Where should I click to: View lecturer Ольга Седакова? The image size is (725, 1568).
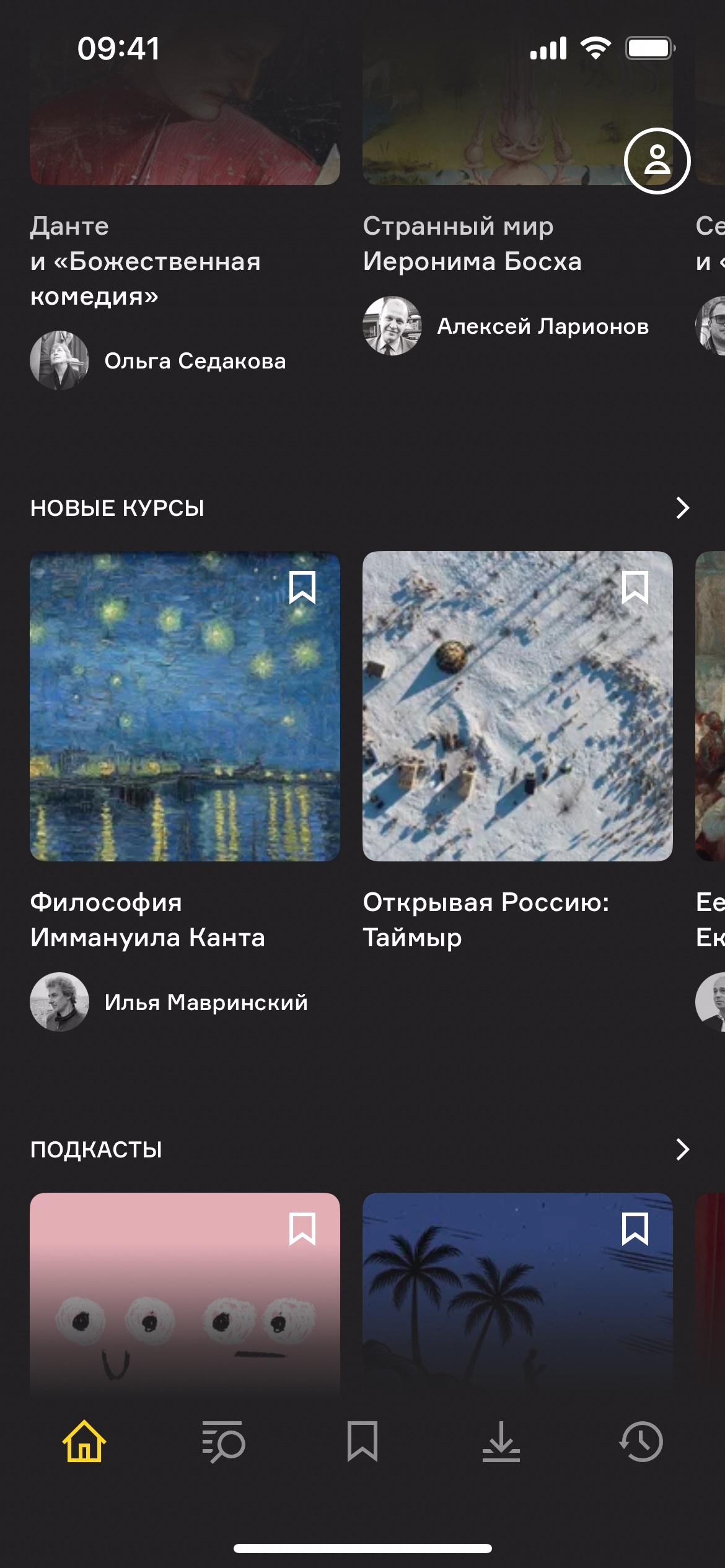coord(195,360)
